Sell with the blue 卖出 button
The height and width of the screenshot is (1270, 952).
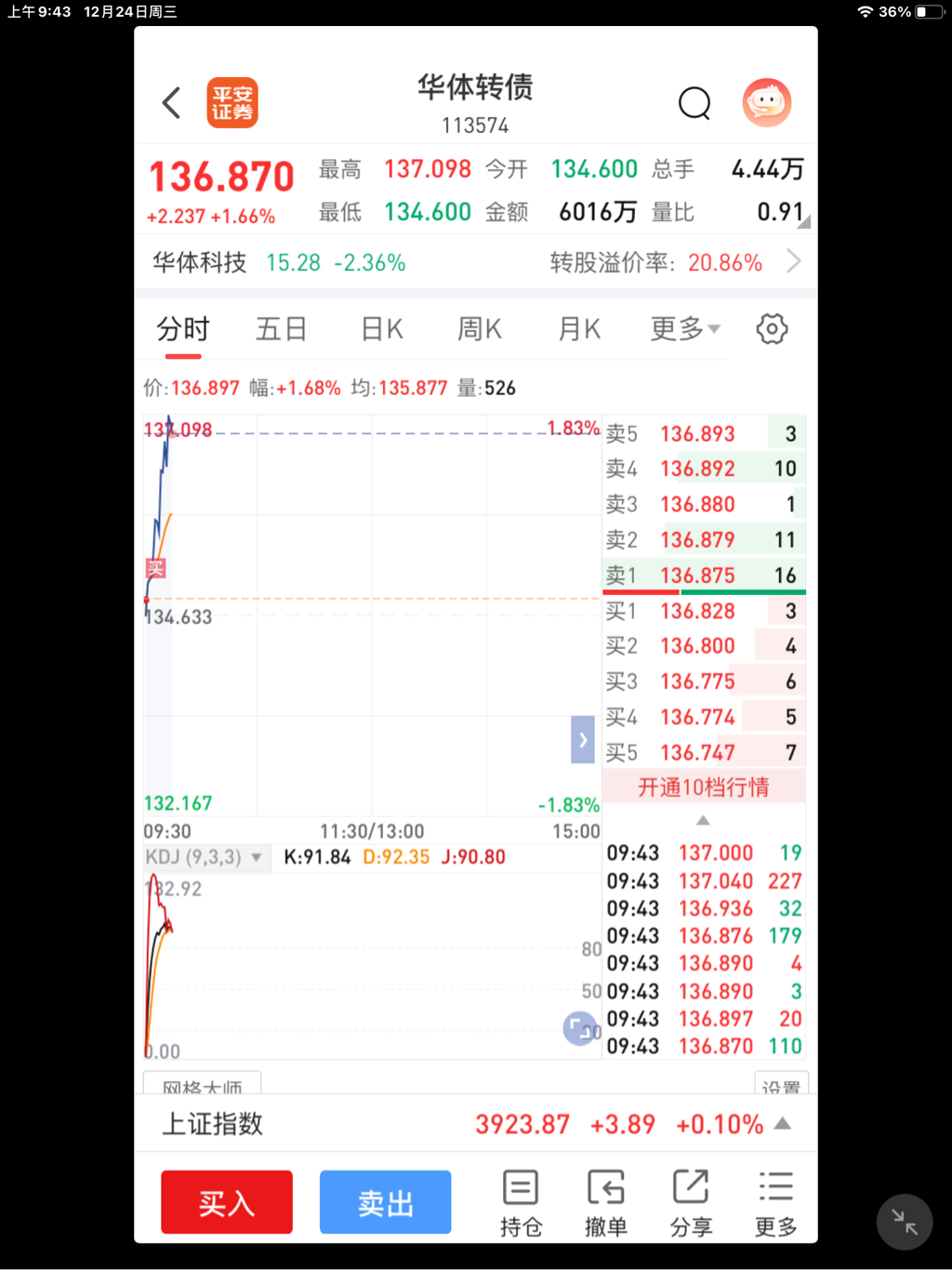(x=385, y=1202)
